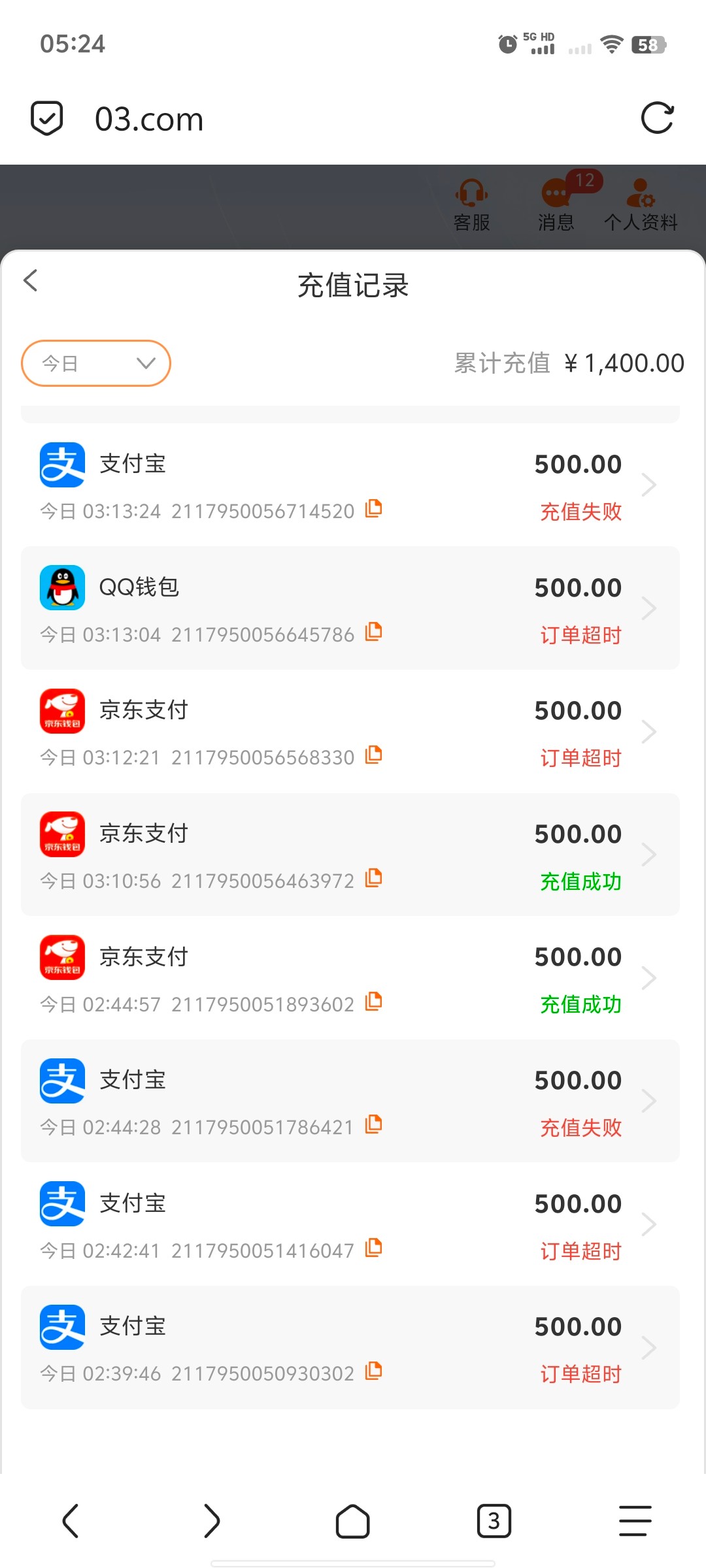Viewport: 706px width, 1568px height.
Task: Copy order number 2117950056645786
Action: pyautogui.click(x=373, y=632)
